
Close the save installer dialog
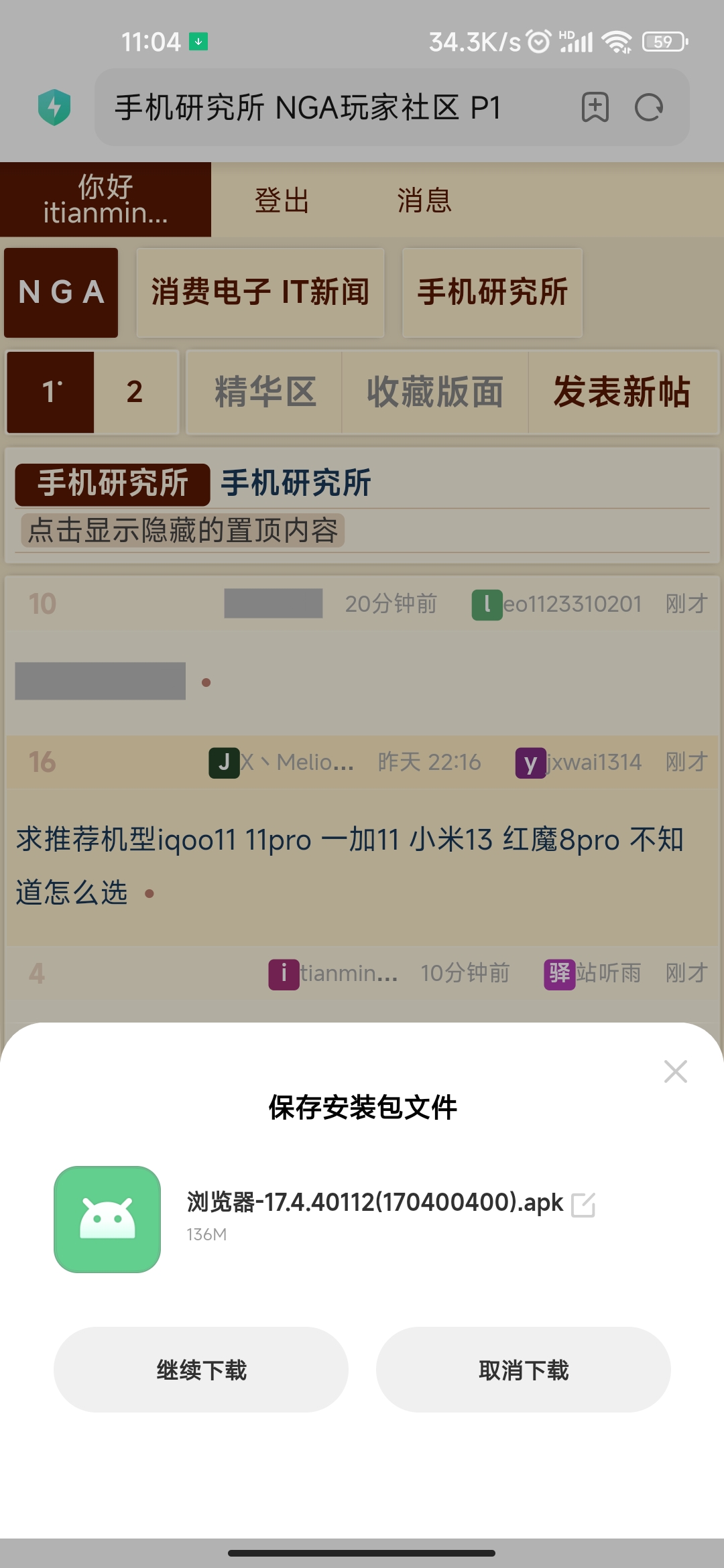676,1071
